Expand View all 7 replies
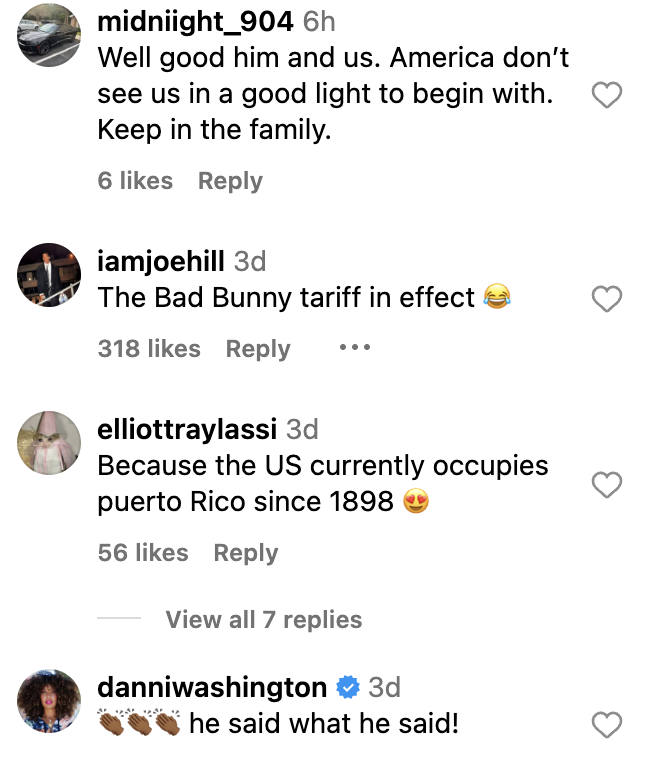 pos(263,620)
